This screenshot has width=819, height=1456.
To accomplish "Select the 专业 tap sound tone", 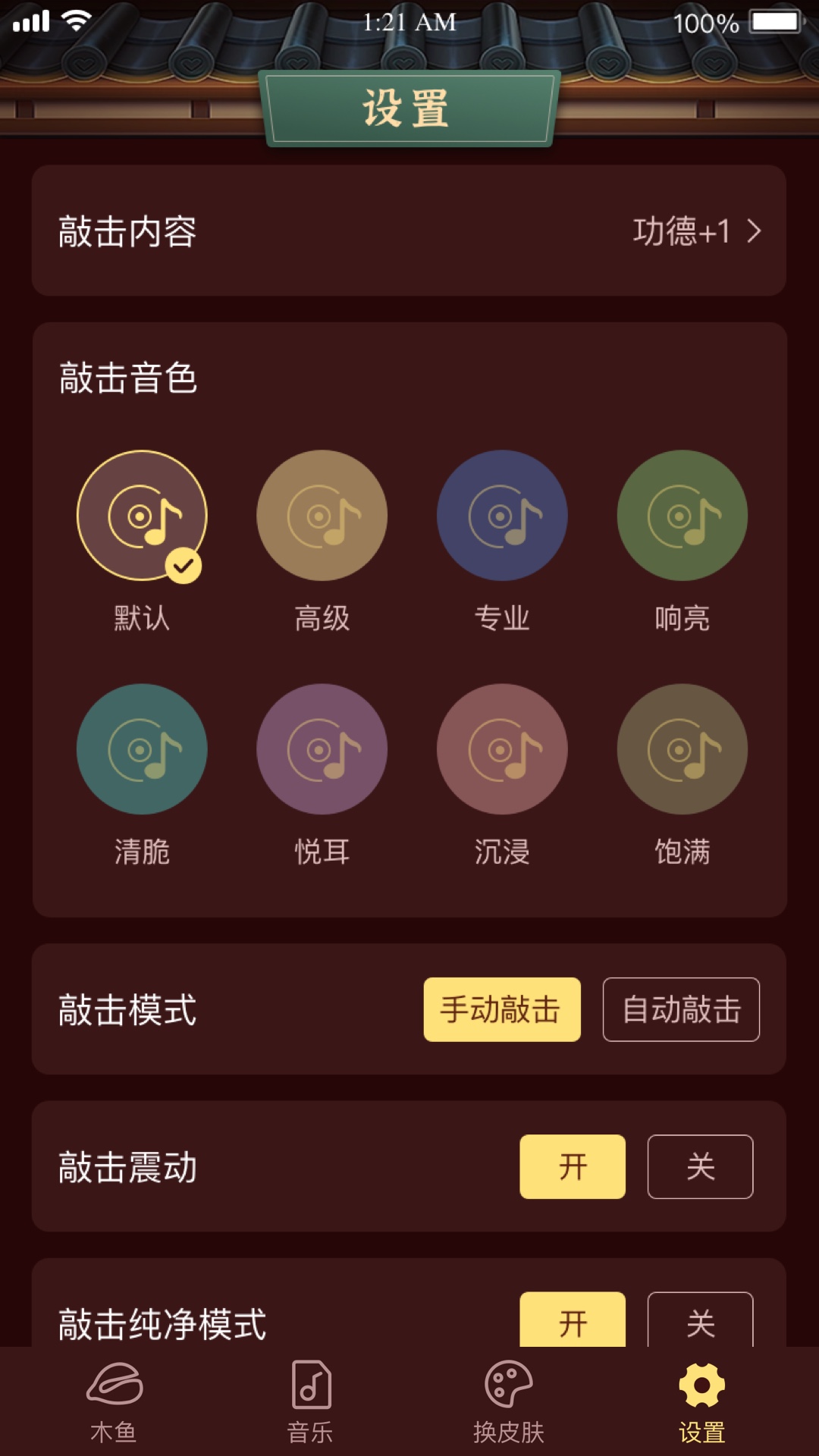I will 501,516.
